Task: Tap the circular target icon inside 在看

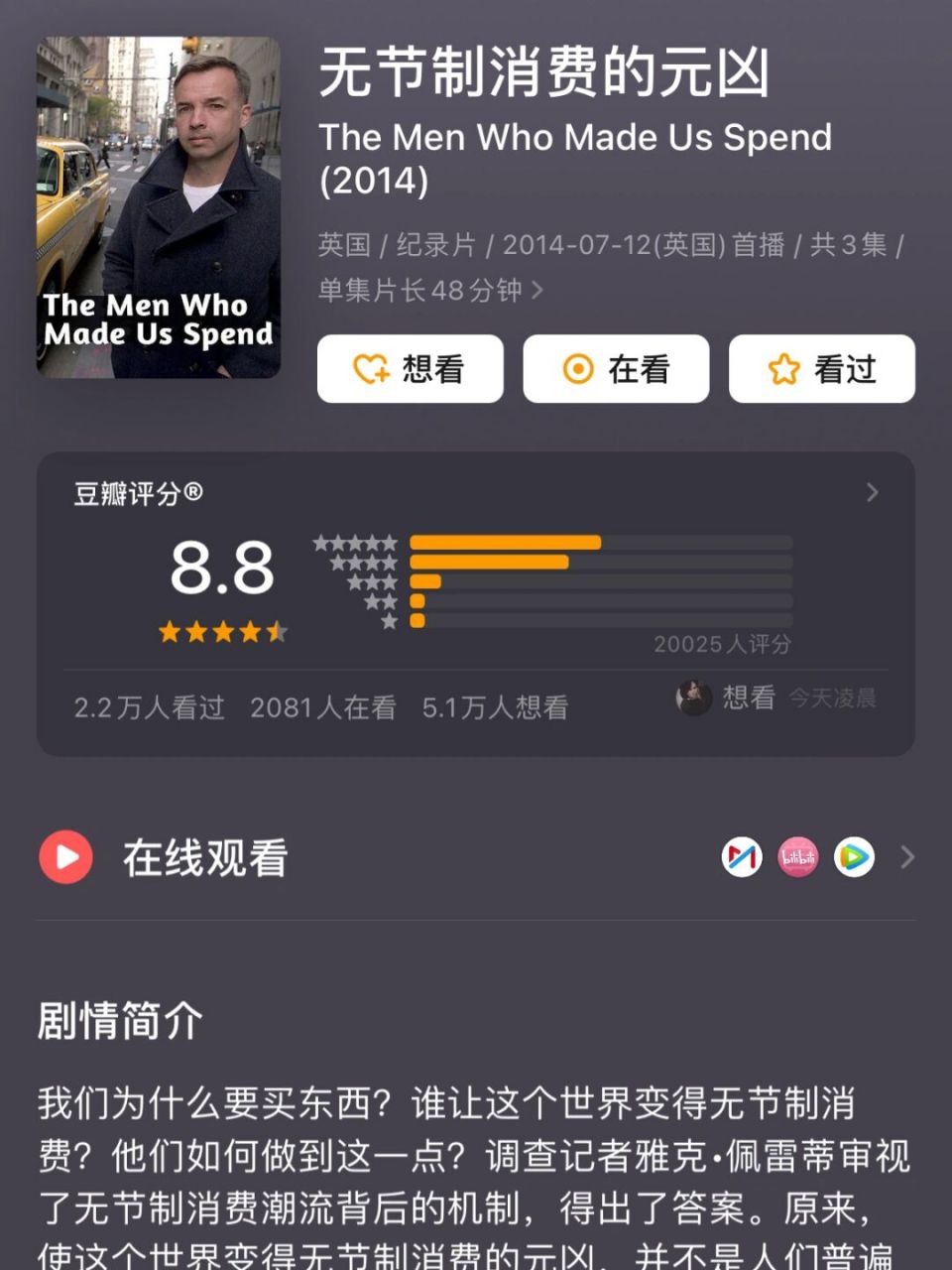Action: point(578,368)
